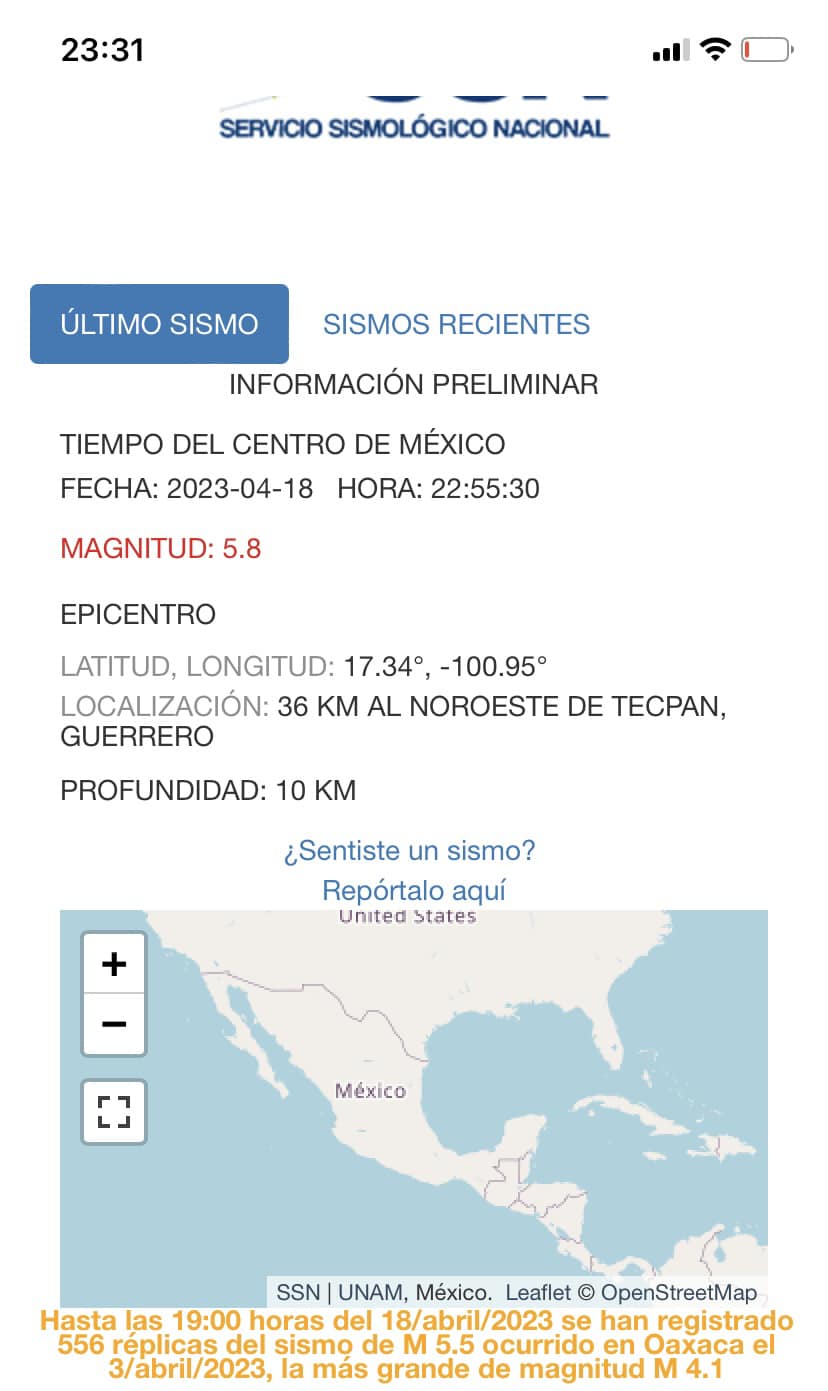828x1391 pixels.
Task: Zoom out on the map
Action: point(114,1025)
